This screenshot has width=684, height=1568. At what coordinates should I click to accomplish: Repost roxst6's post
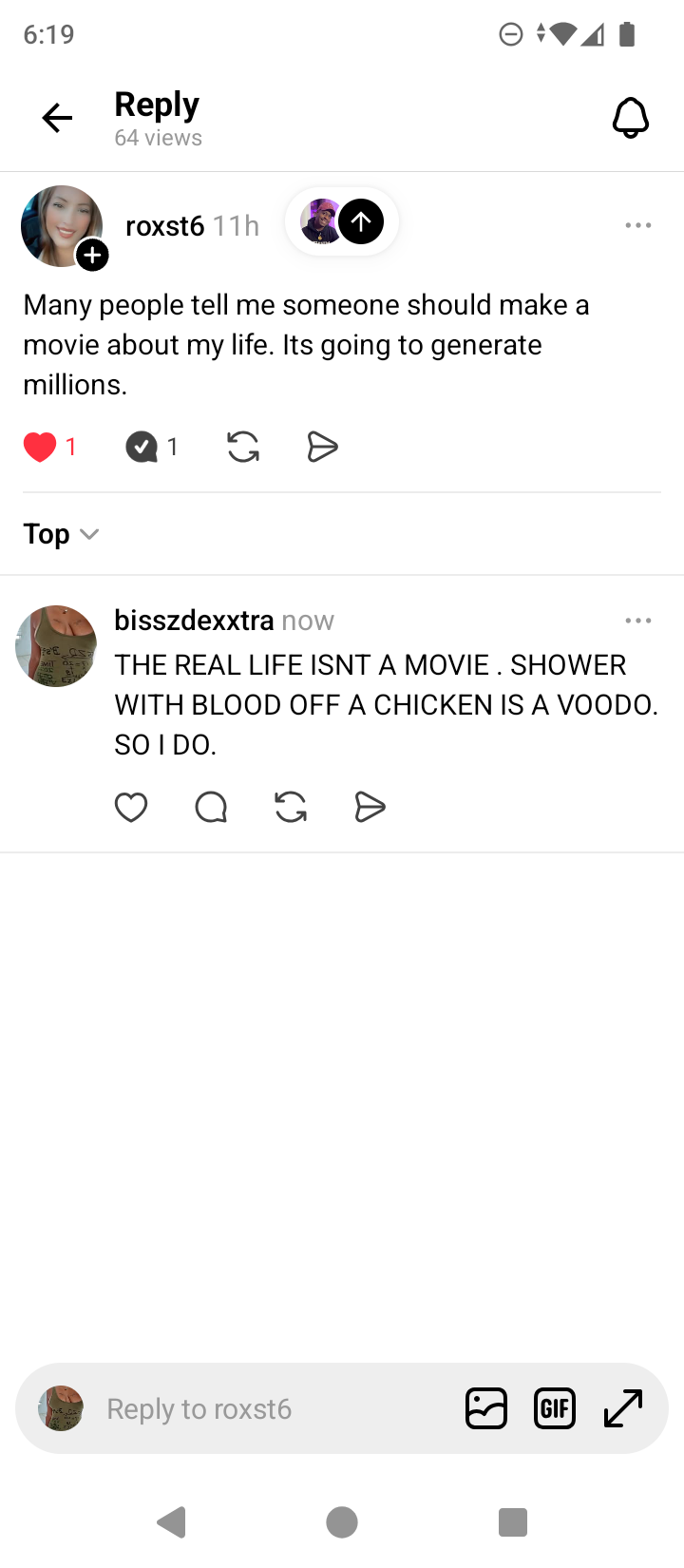click(243, 447)
